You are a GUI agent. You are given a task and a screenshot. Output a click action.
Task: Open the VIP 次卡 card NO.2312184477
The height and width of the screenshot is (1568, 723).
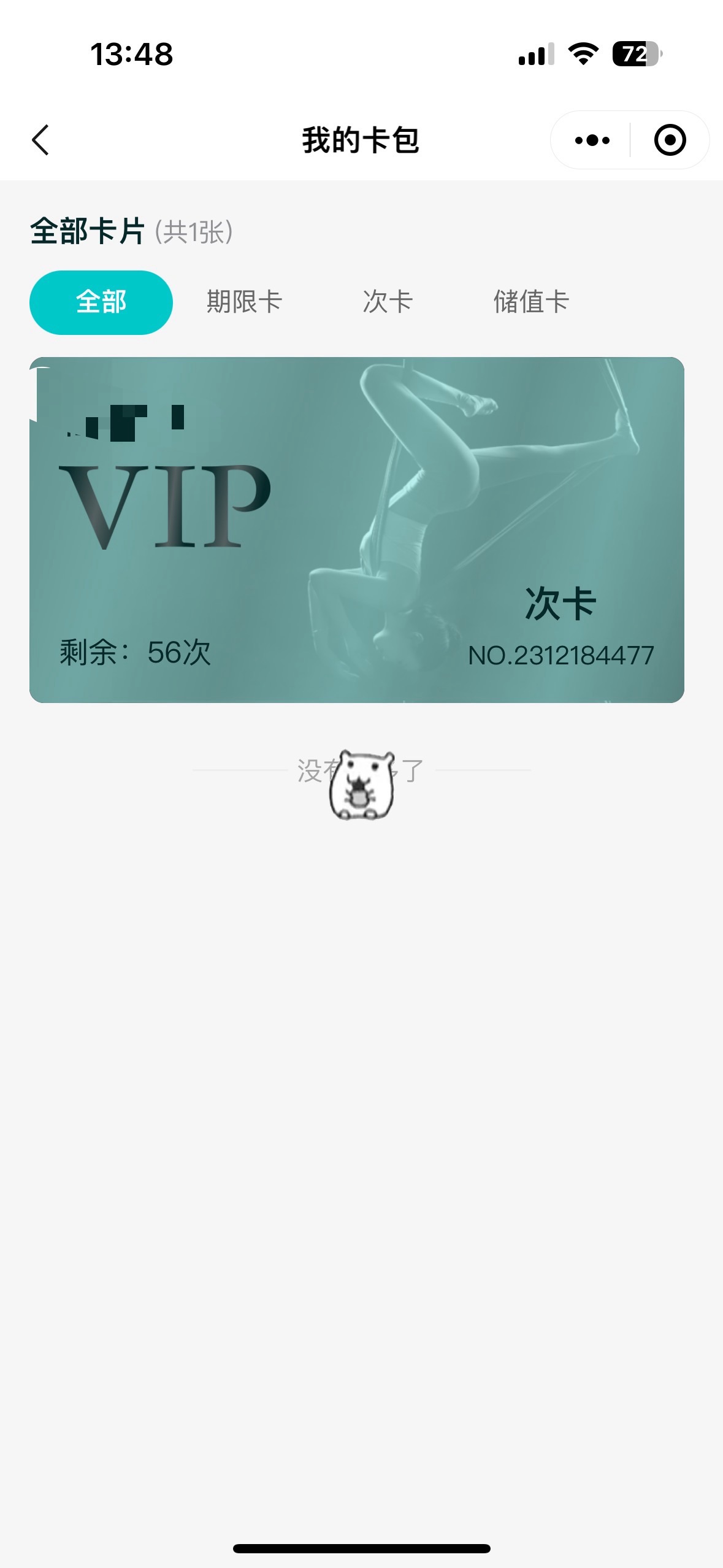click(x=356, y=530)
